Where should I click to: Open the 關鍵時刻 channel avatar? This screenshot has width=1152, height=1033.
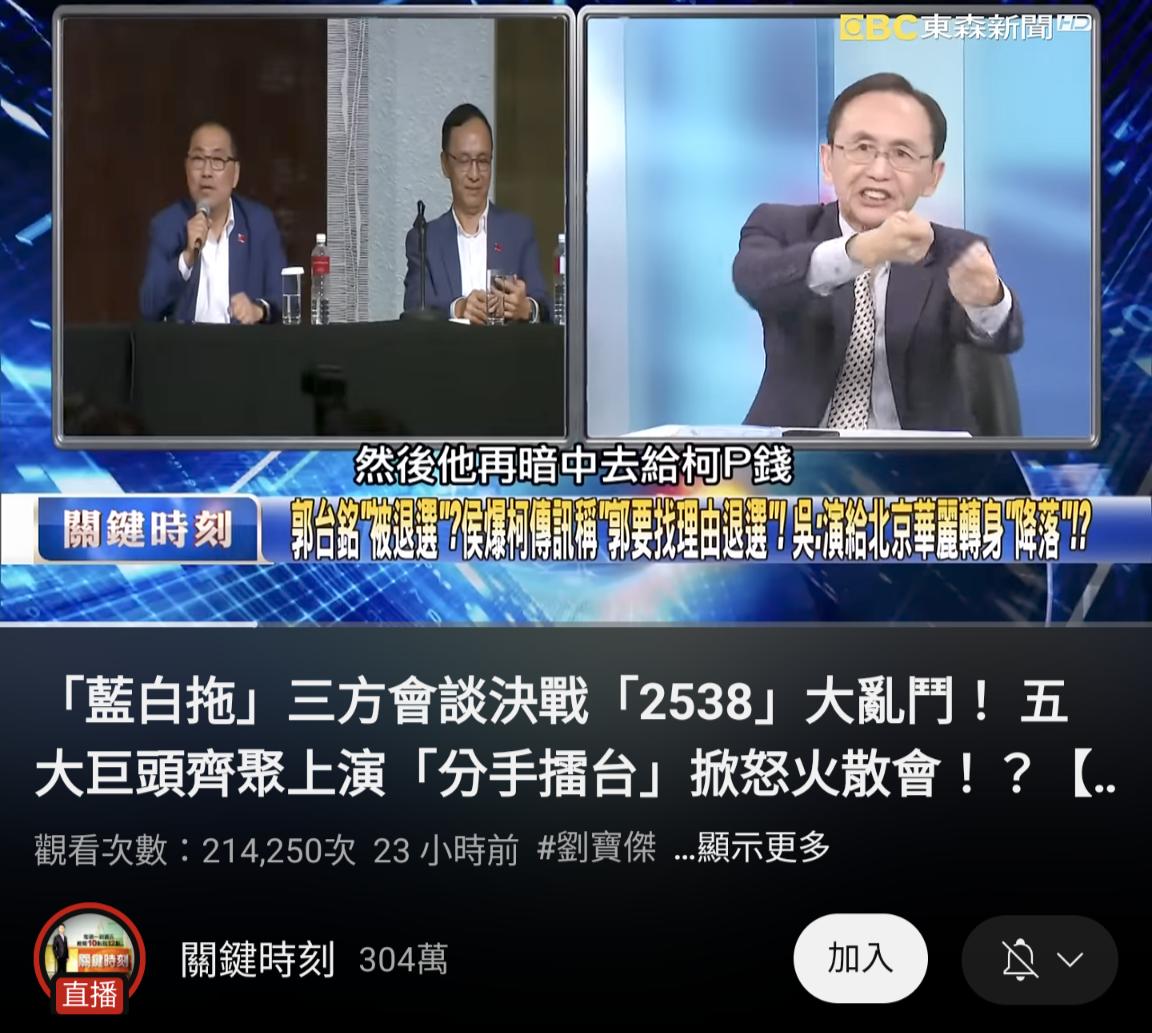90,958
